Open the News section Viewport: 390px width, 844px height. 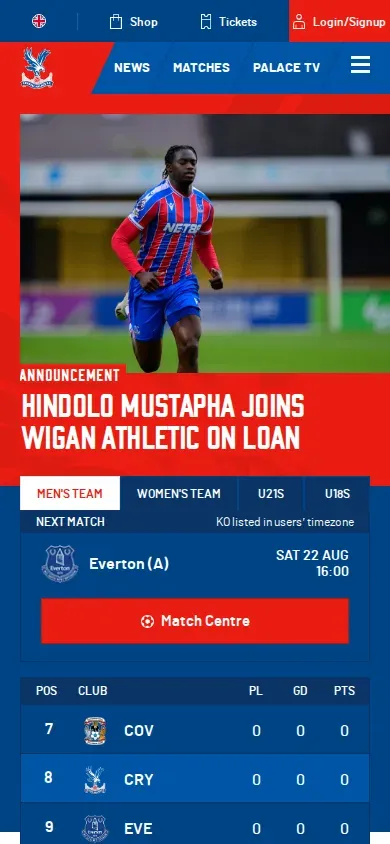coord(132,67)
